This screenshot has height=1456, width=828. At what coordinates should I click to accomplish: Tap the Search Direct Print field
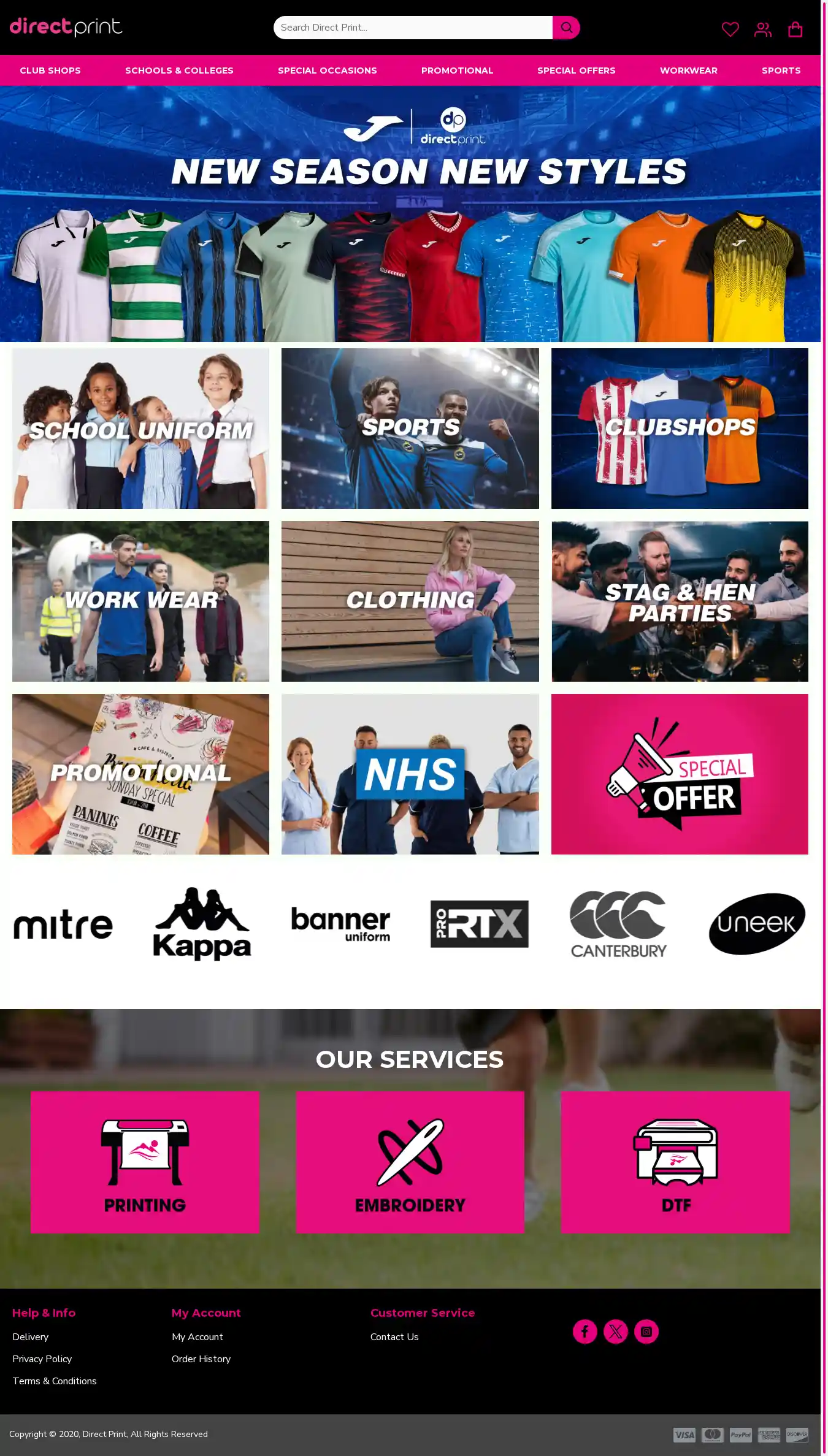(412, 28)
